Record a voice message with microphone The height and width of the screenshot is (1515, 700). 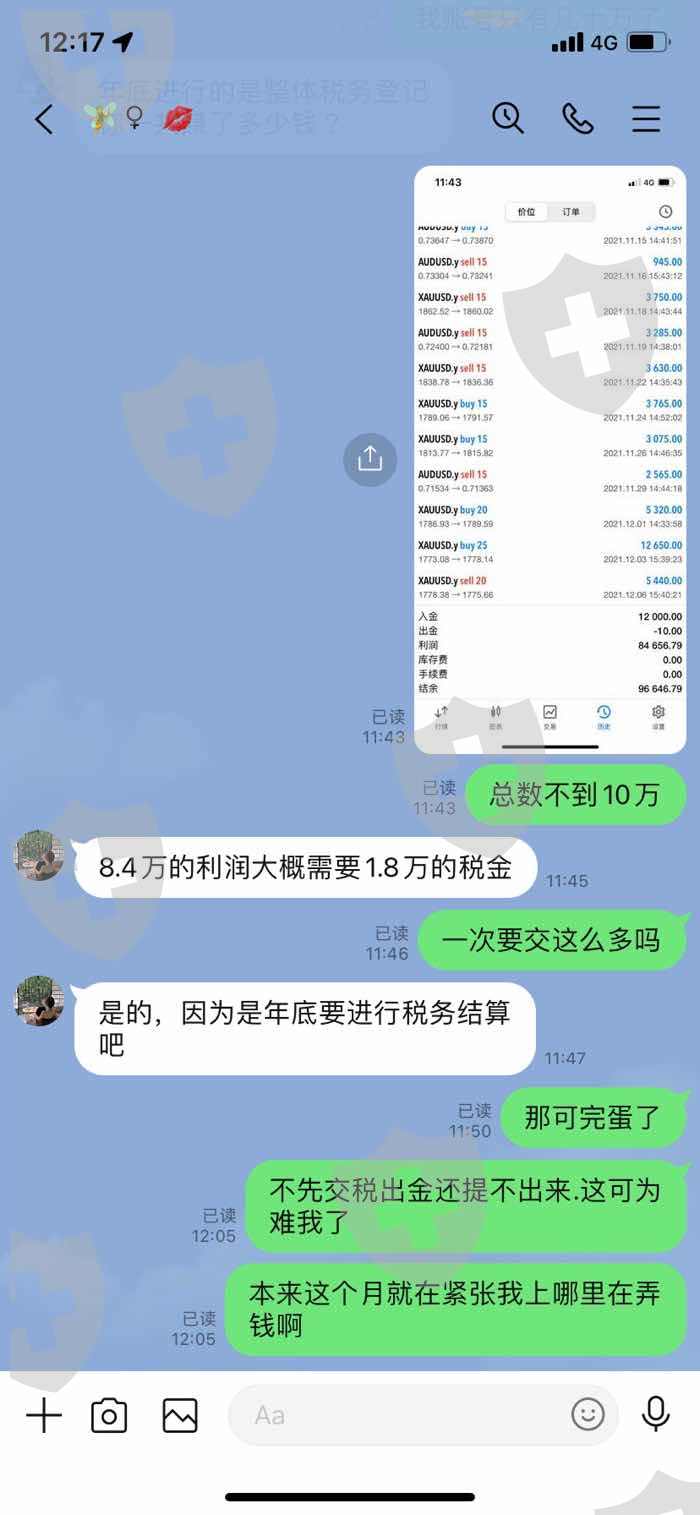[x=656, y=1414]
